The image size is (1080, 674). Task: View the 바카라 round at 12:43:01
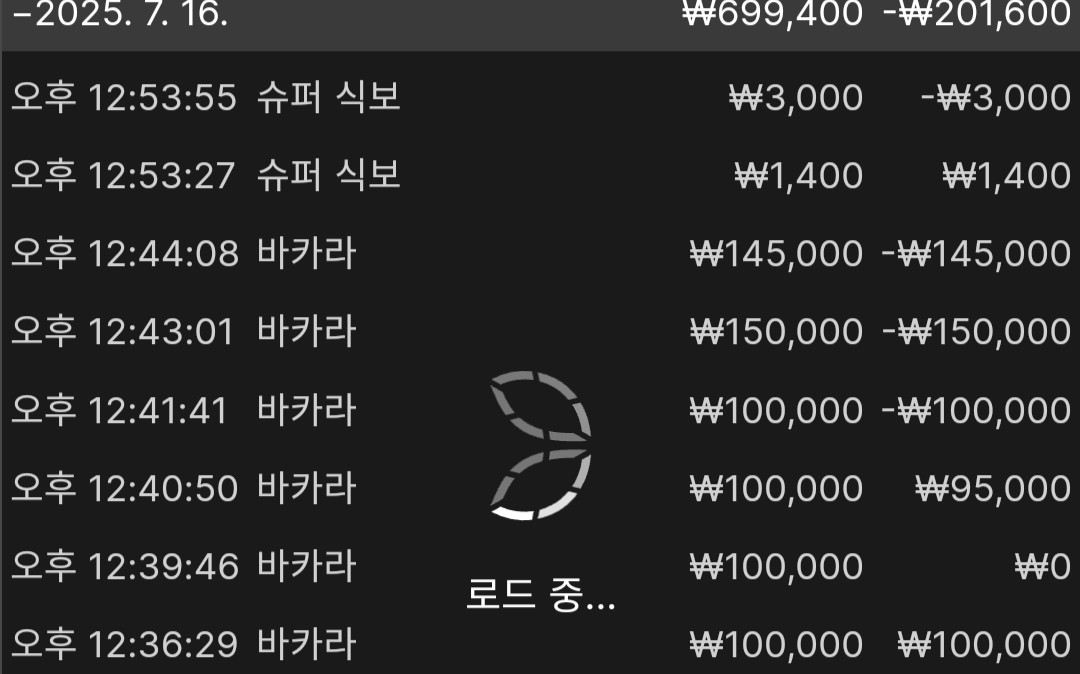click(306, 332)
